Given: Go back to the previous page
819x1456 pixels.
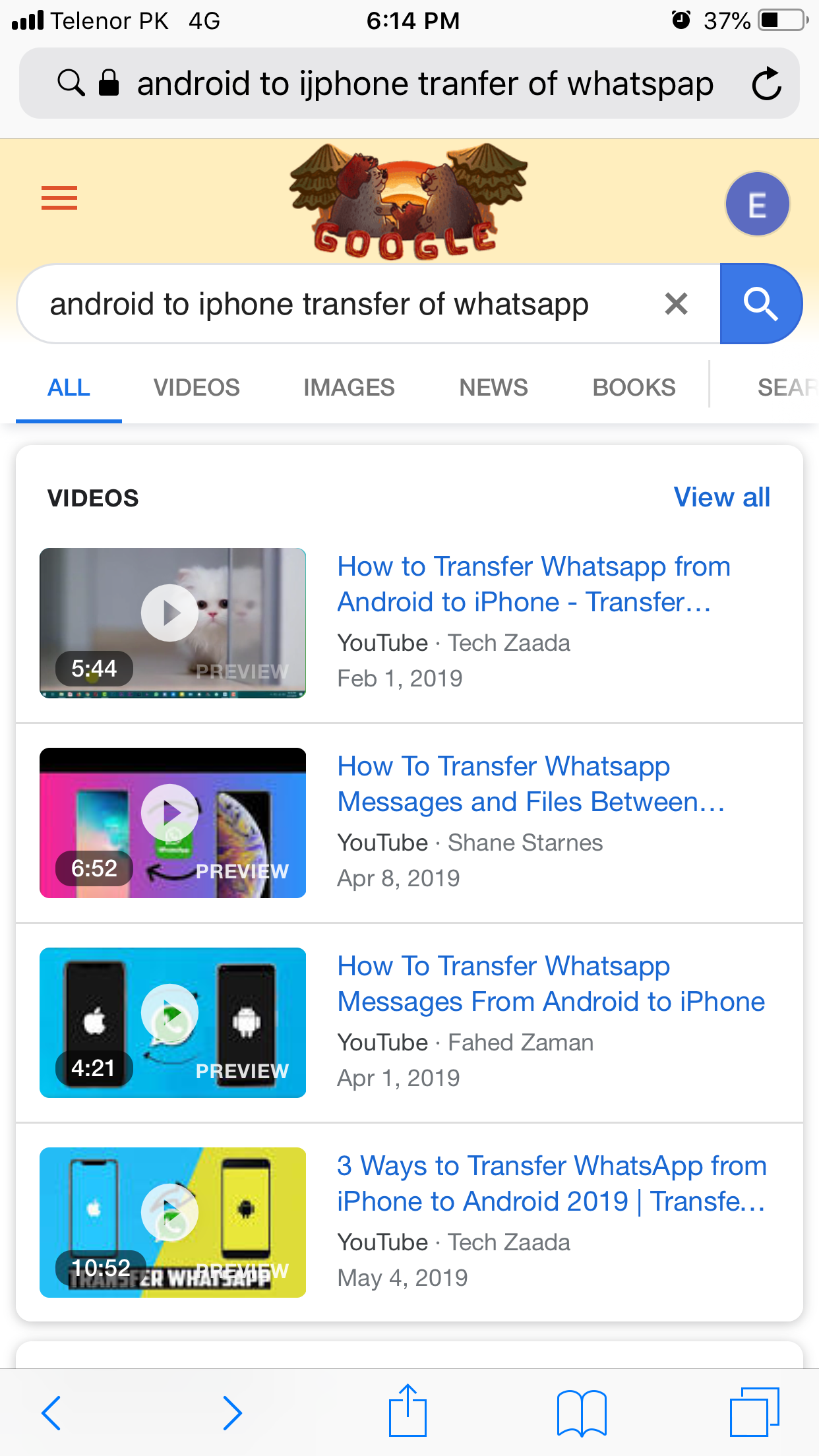Looking at the screenshot, I should 51,1412.
